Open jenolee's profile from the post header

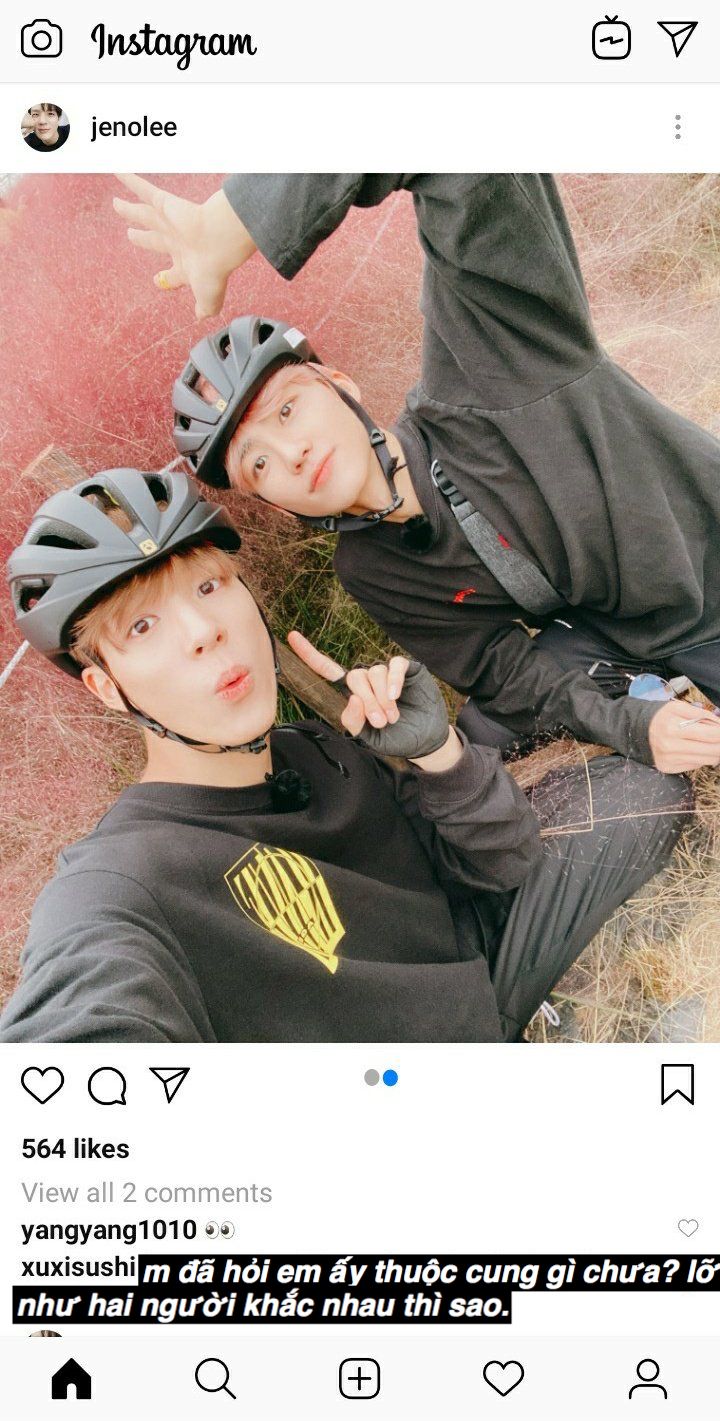(133, 127)
